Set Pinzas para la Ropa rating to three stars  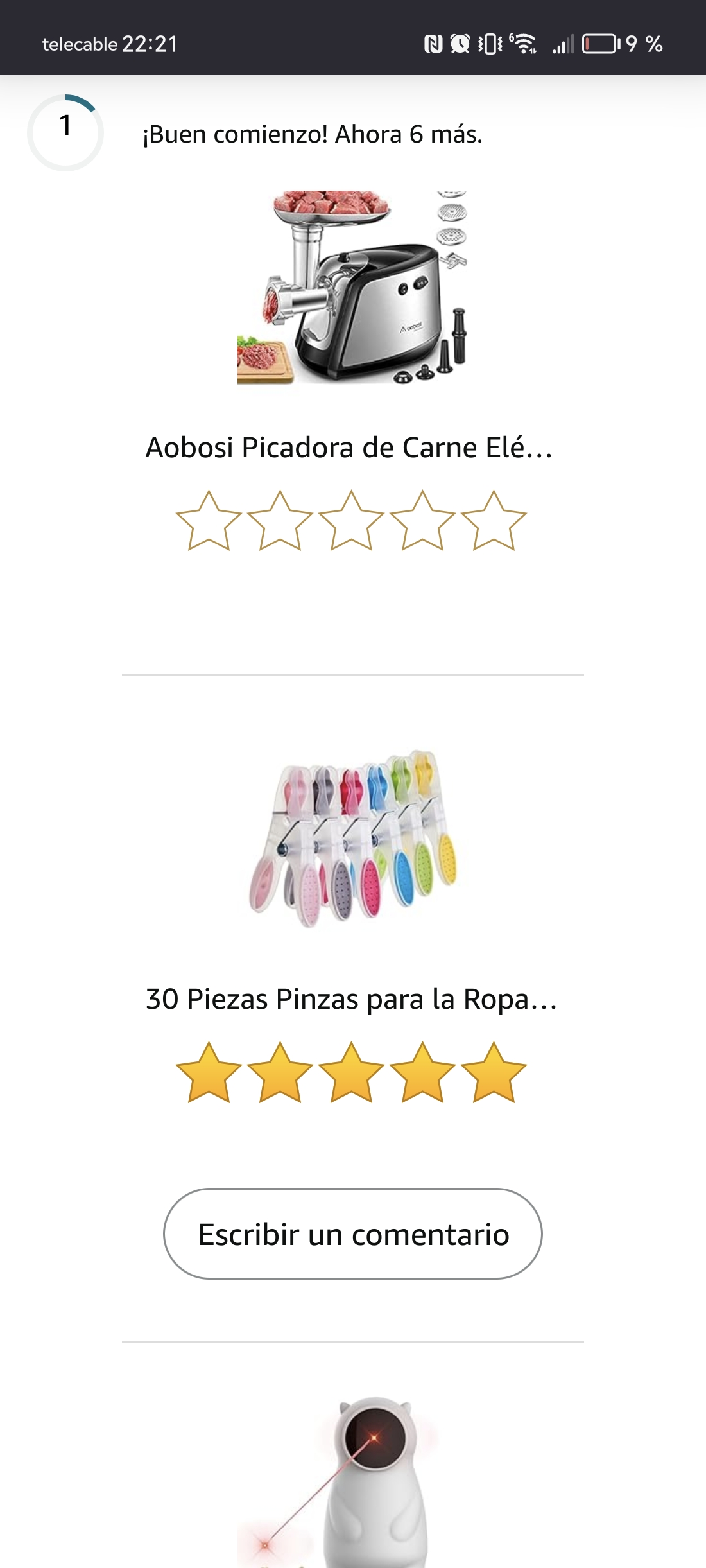(x=351, y=1073)
